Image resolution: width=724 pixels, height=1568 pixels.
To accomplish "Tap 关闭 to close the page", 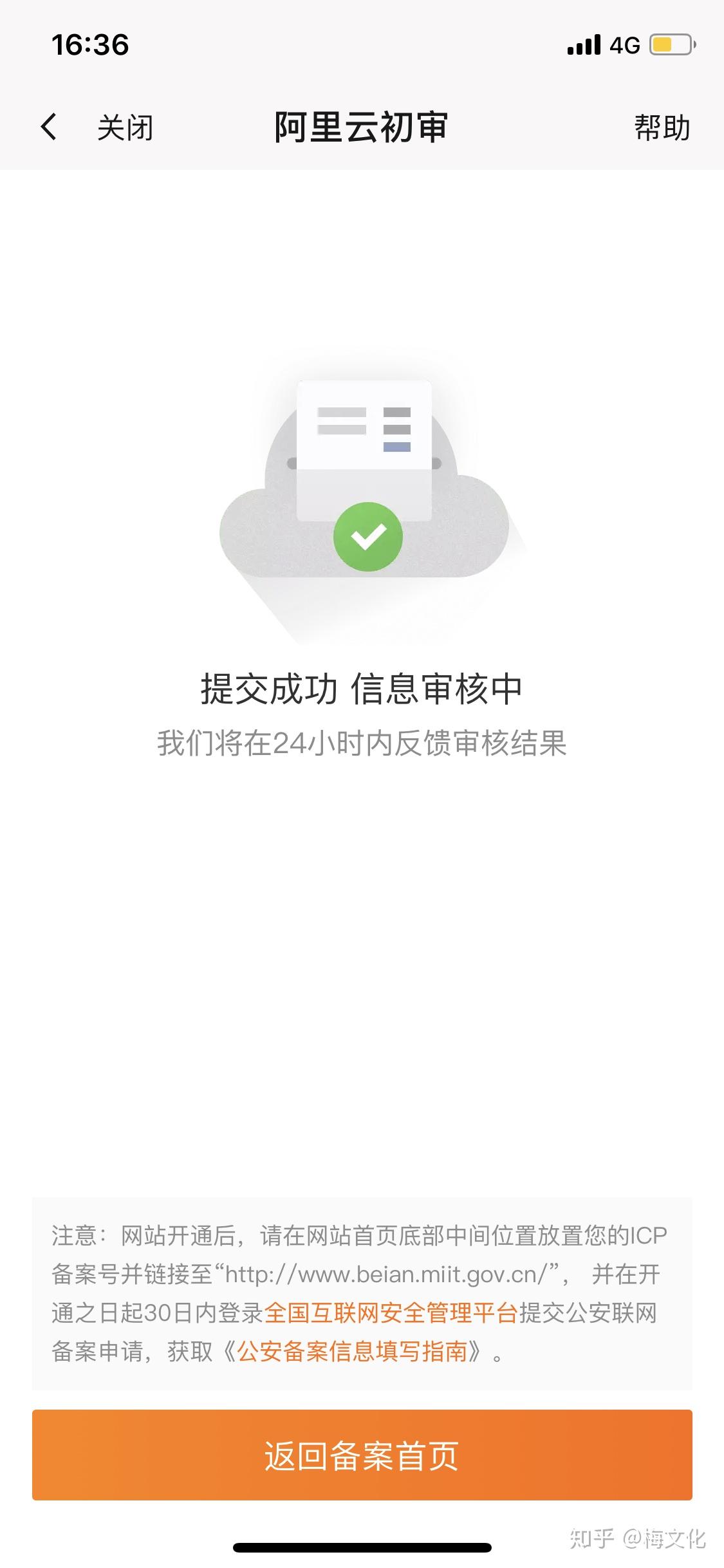I will click(125, 127).
